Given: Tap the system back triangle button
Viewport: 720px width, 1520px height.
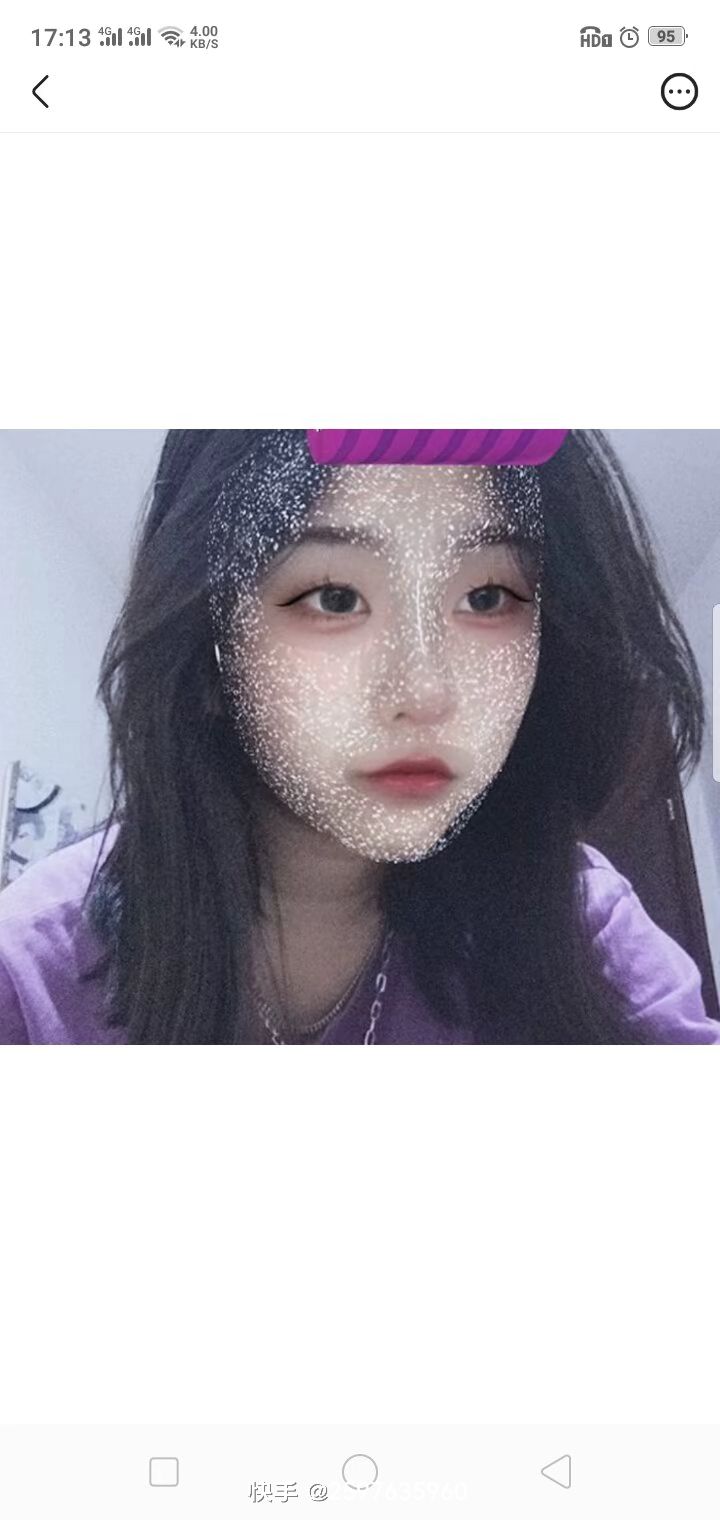Looking at the screenshot, I should click(556, 1472).
